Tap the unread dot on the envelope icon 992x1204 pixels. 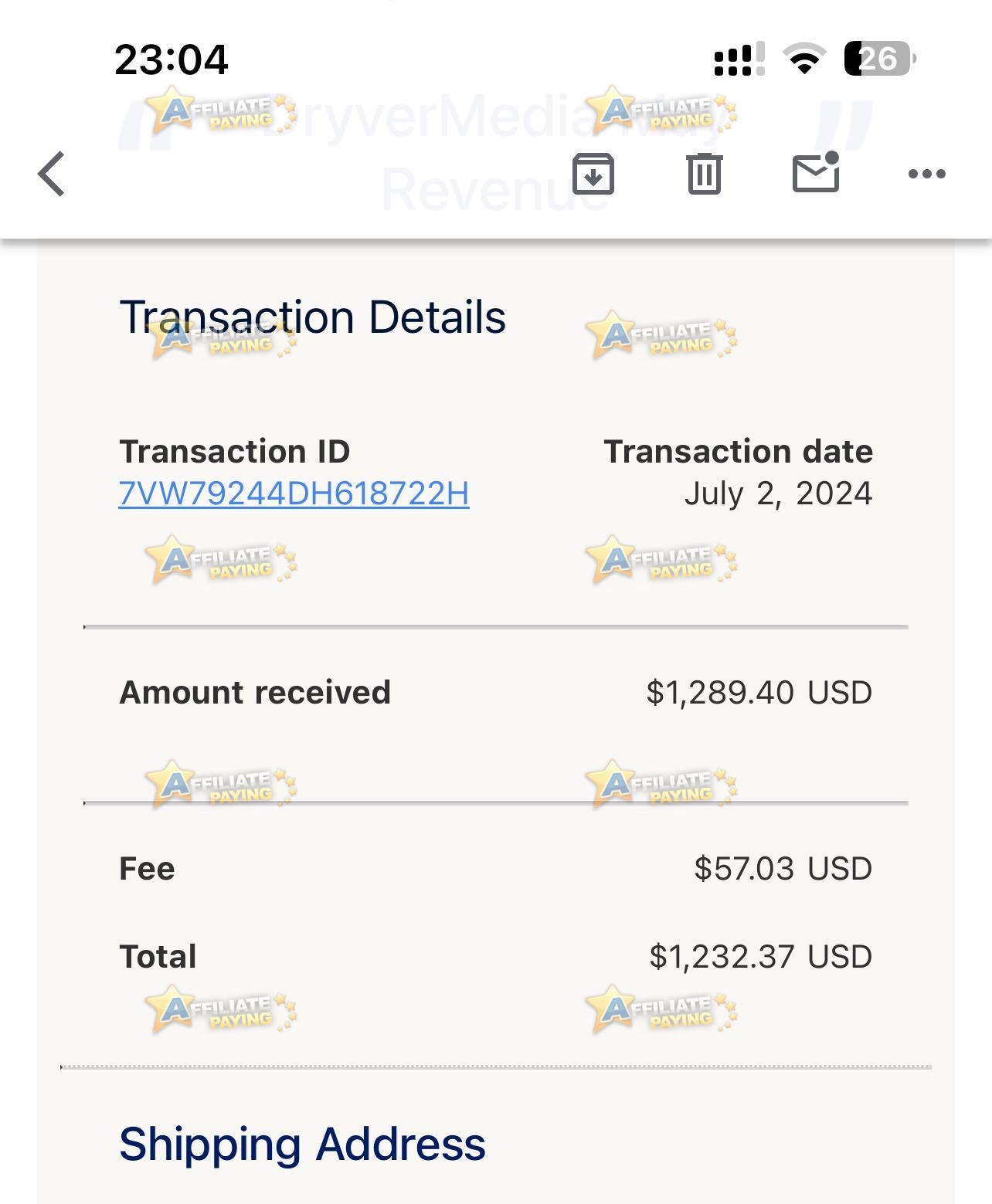click(x=832, y=158)
